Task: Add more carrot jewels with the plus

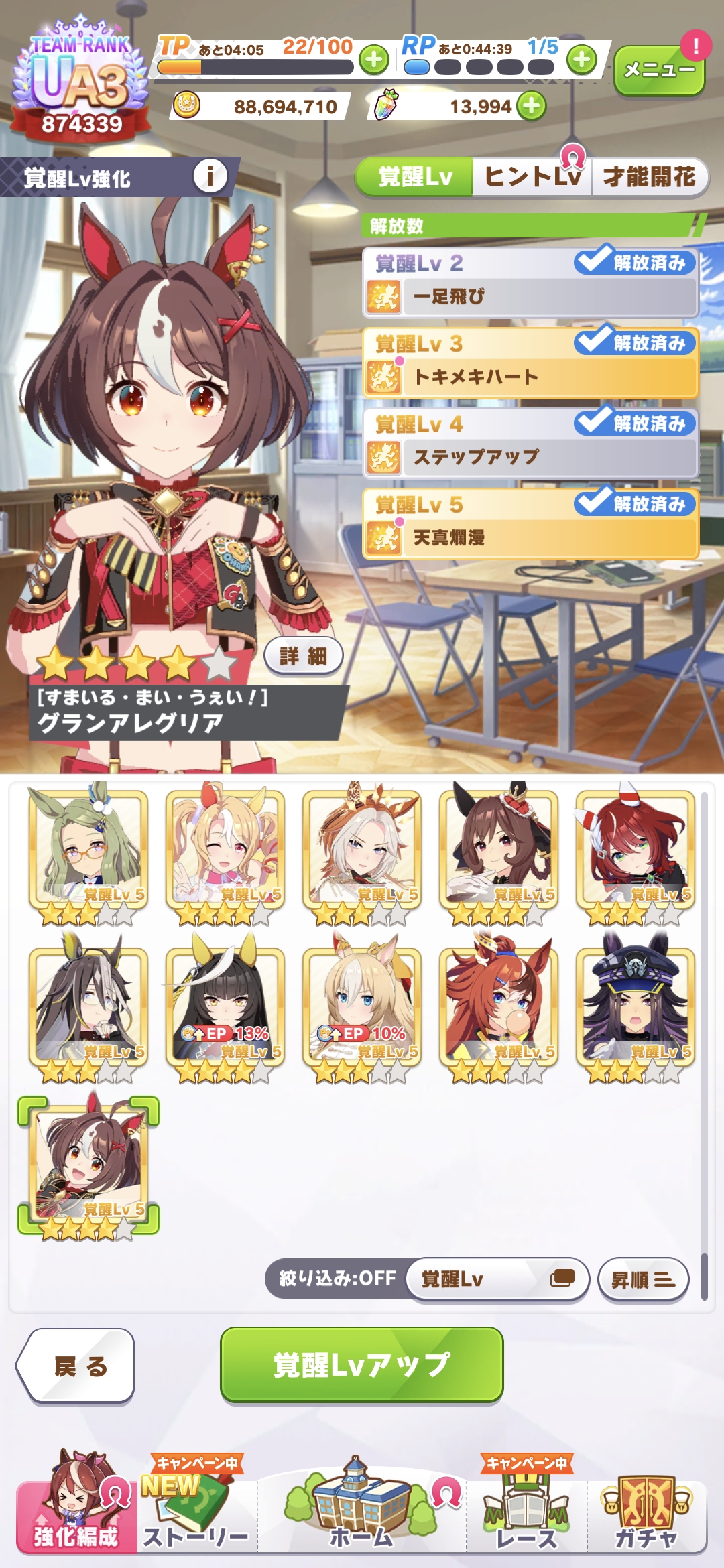Action: click(532, 106)
